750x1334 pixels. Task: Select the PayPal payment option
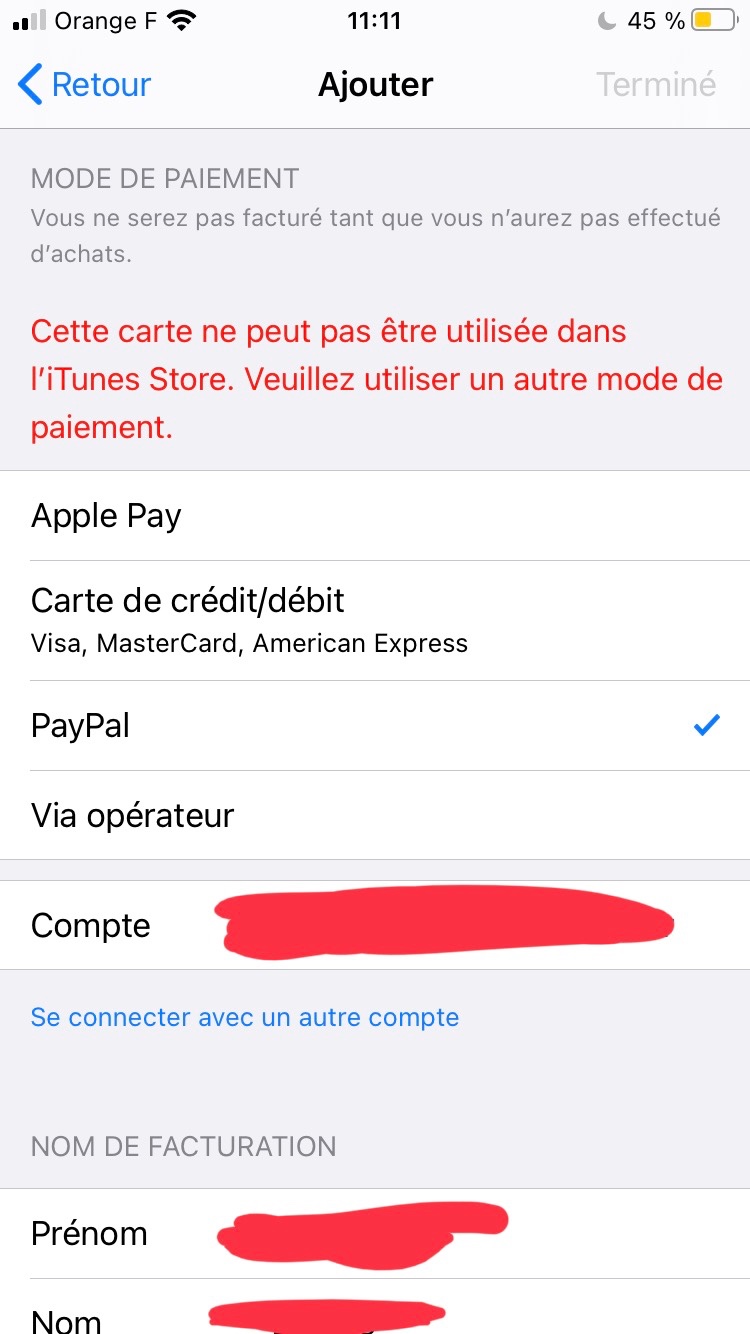375,726
